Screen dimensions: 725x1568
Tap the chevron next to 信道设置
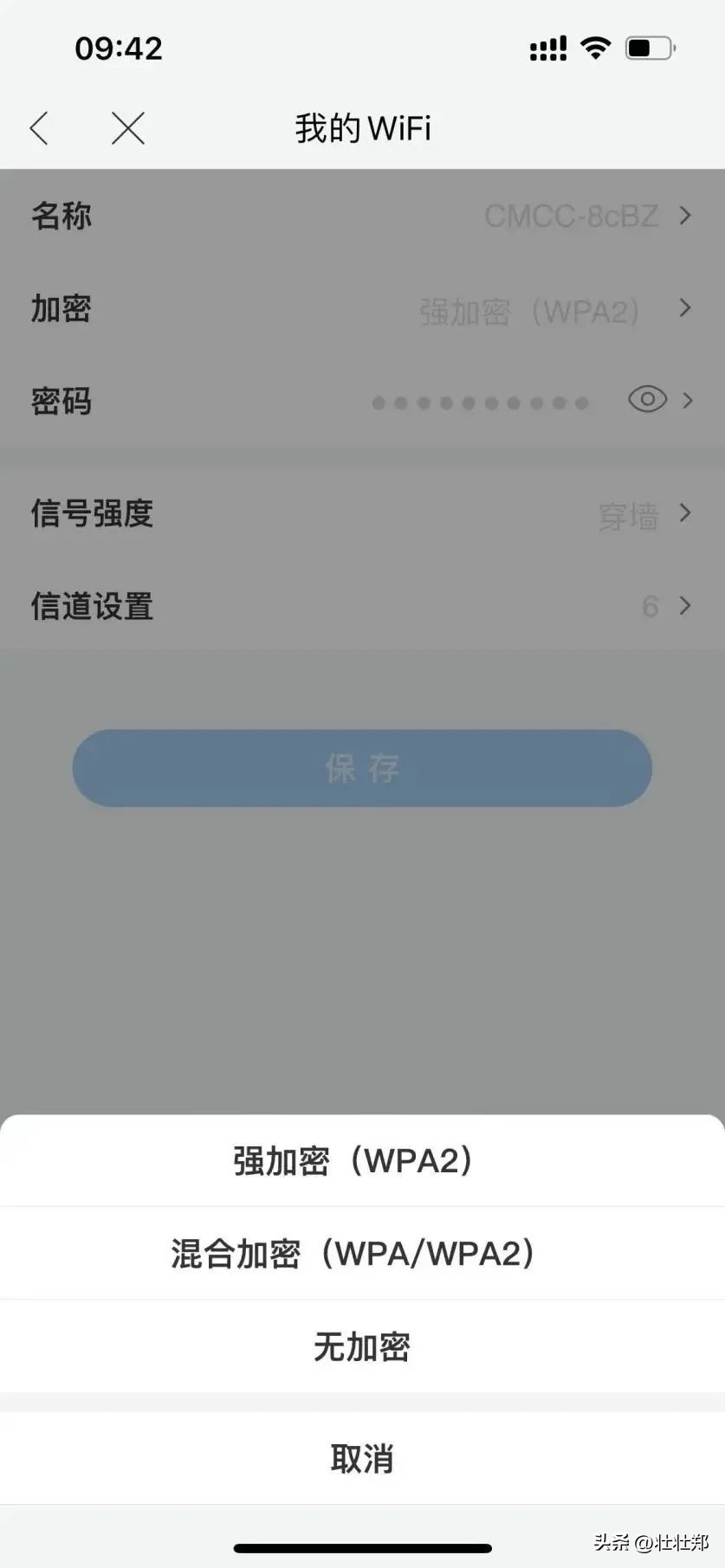click(x=685, y=605)
